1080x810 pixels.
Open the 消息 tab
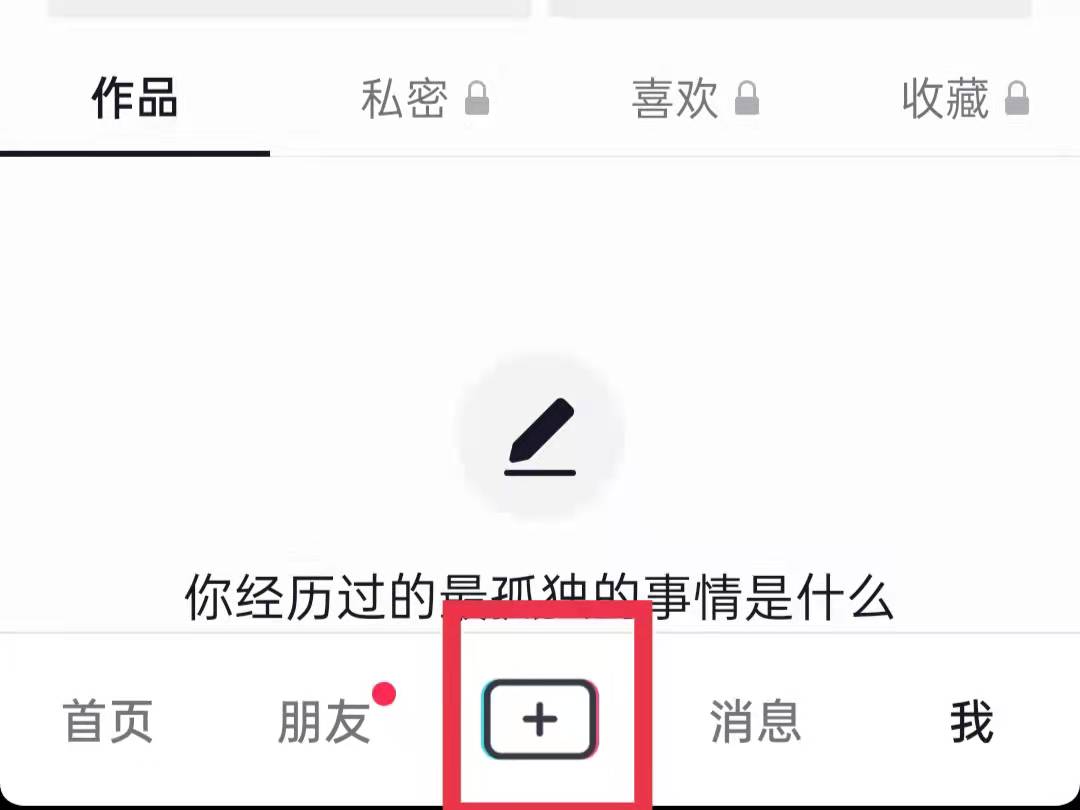pos(756,722)
